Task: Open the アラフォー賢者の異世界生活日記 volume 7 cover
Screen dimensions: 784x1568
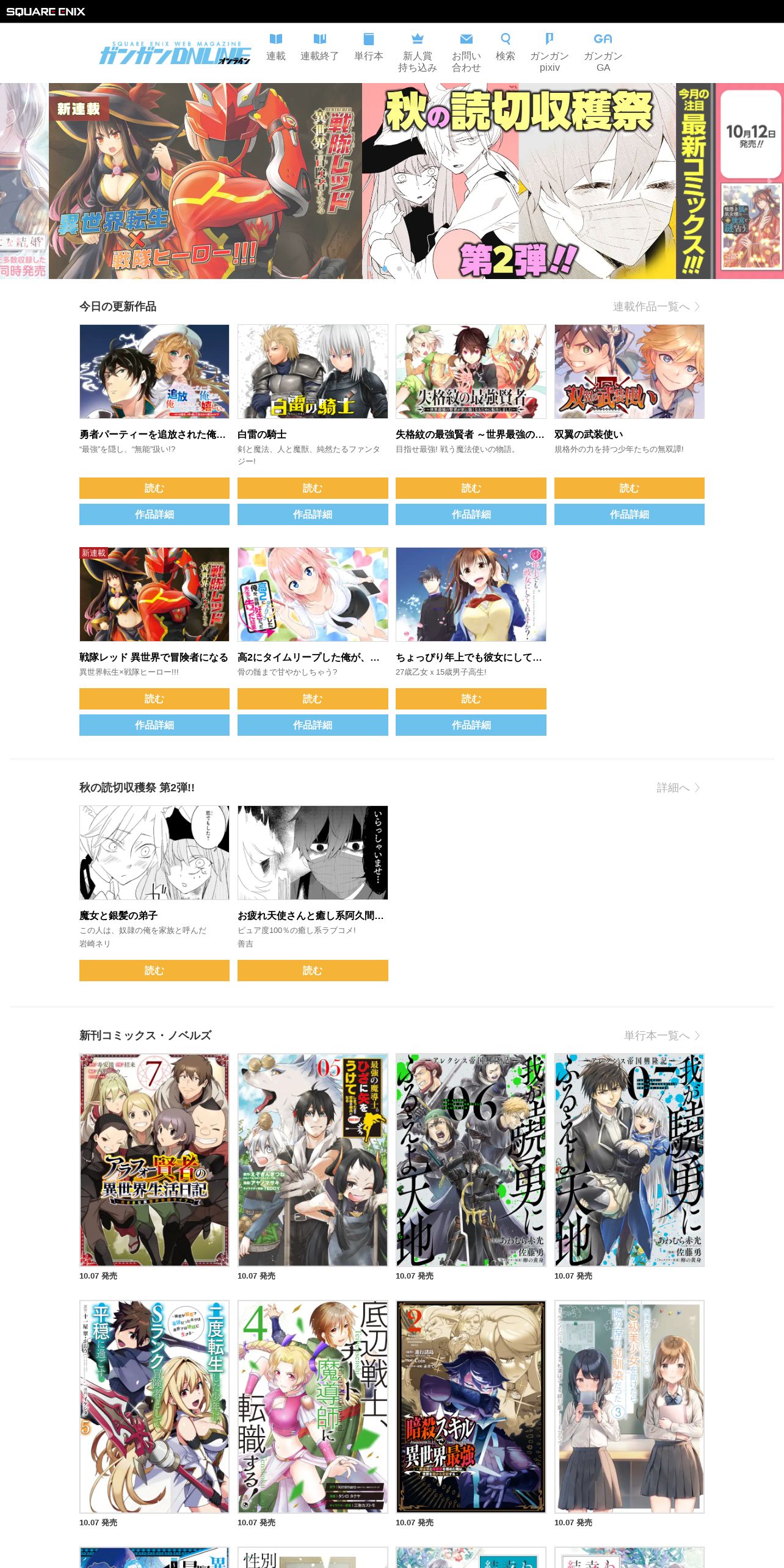Action: tap(154, 1160)
